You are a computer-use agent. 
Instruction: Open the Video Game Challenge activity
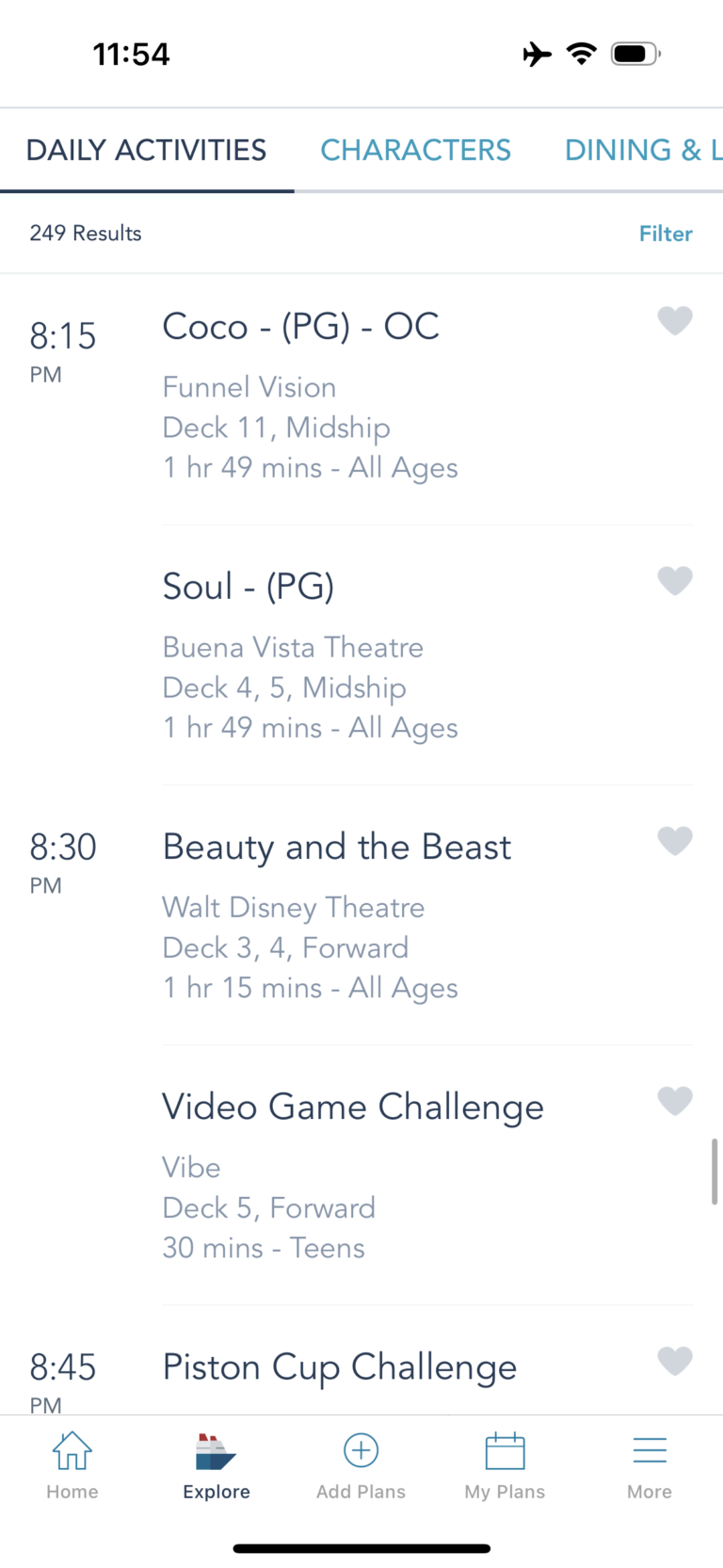(353, 1107)
